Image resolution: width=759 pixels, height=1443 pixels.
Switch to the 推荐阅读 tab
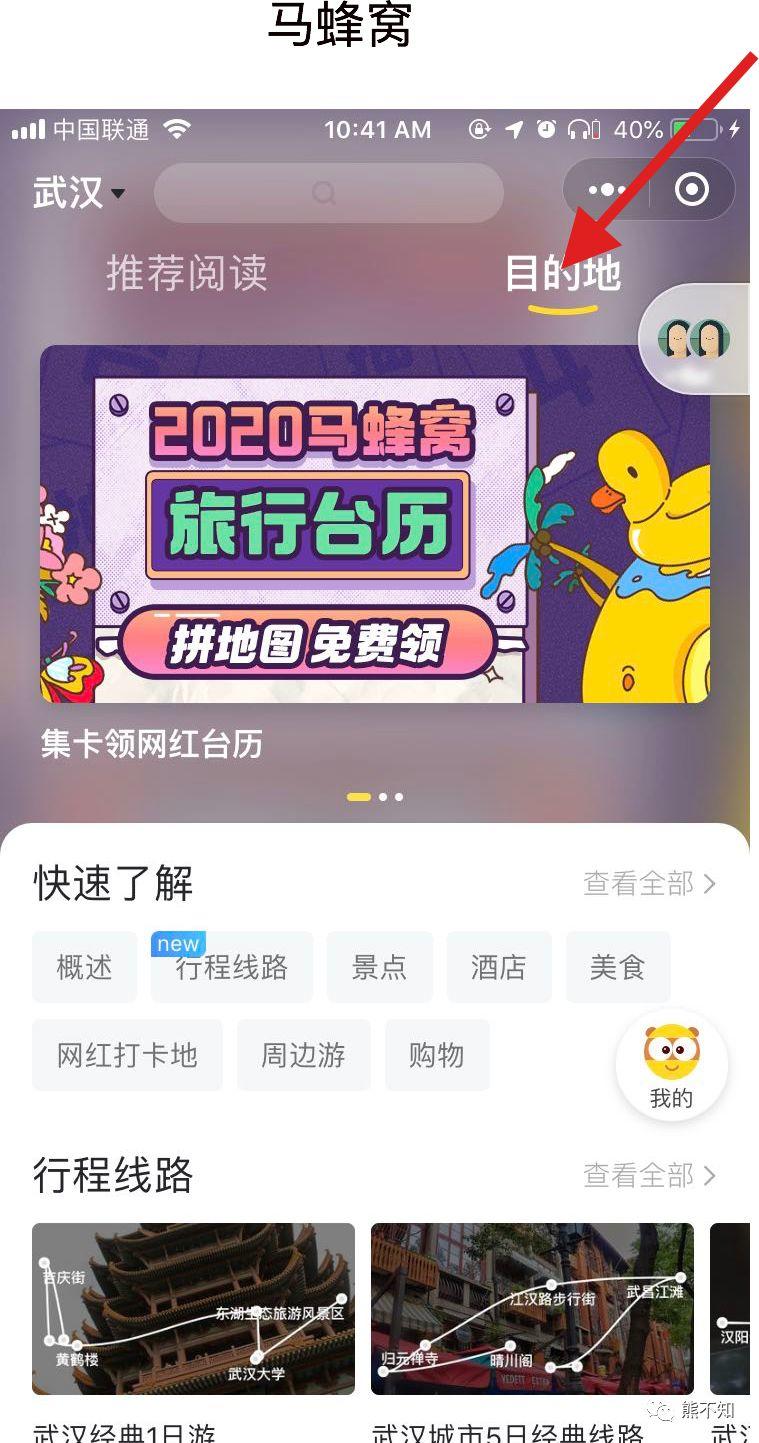pos(187,273)
